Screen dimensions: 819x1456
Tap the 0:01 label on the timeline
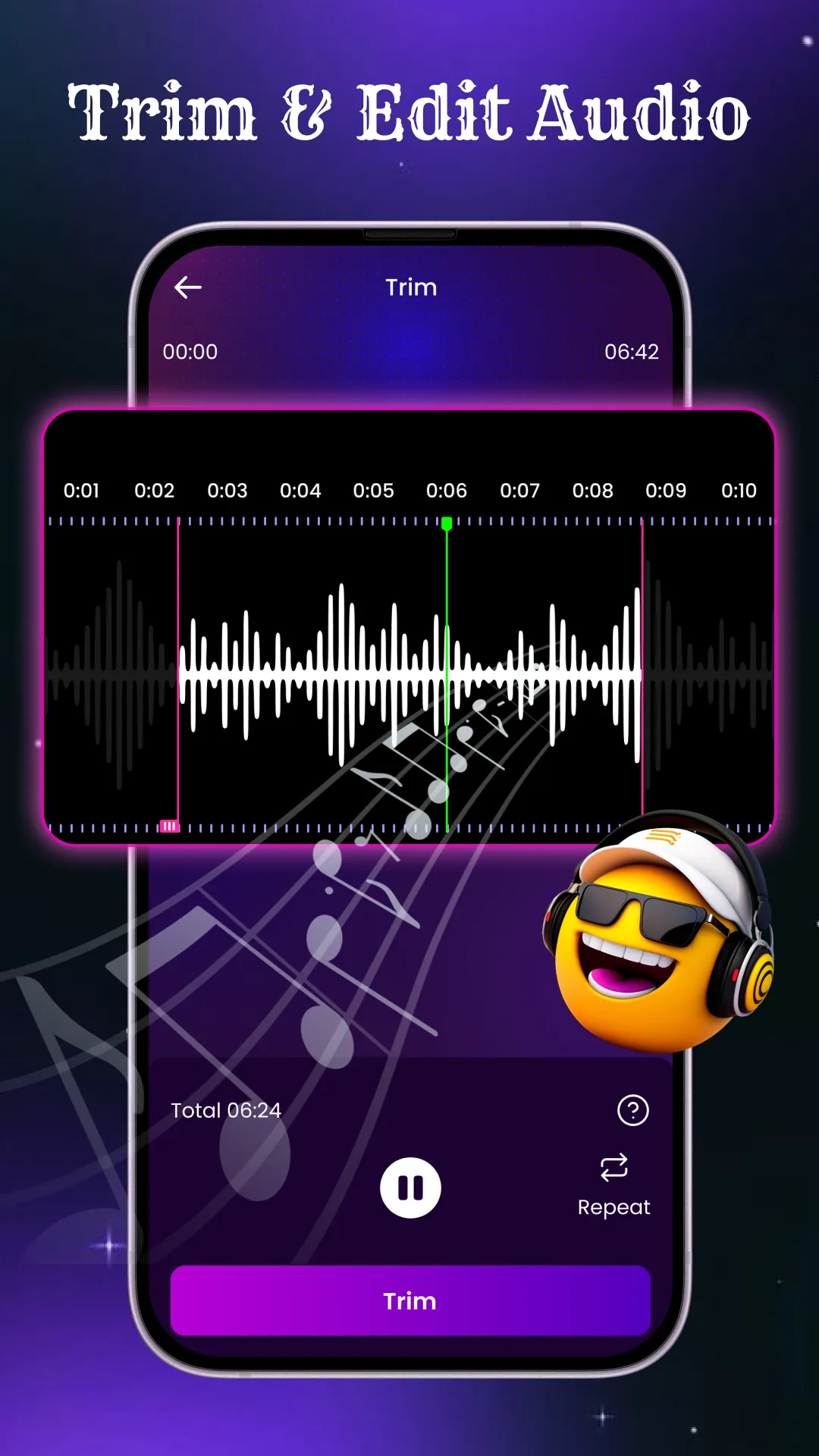click(81, 491)
